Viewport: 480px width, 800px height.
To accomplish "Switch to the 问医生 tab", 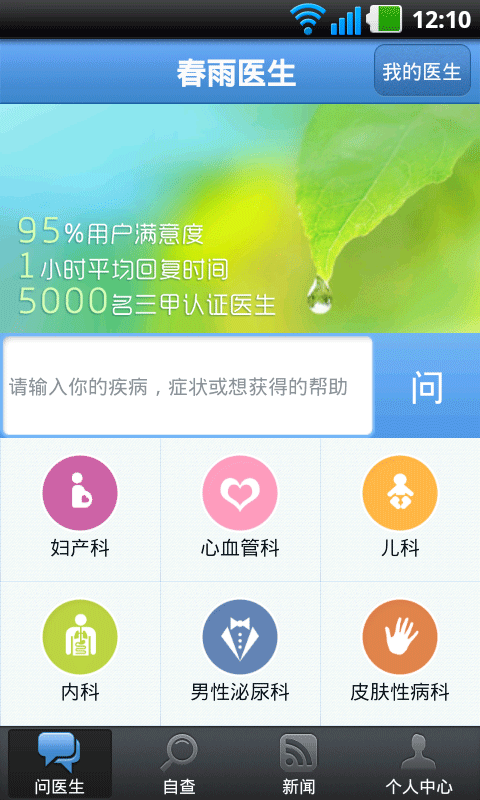I will click(x=60, y=763).
